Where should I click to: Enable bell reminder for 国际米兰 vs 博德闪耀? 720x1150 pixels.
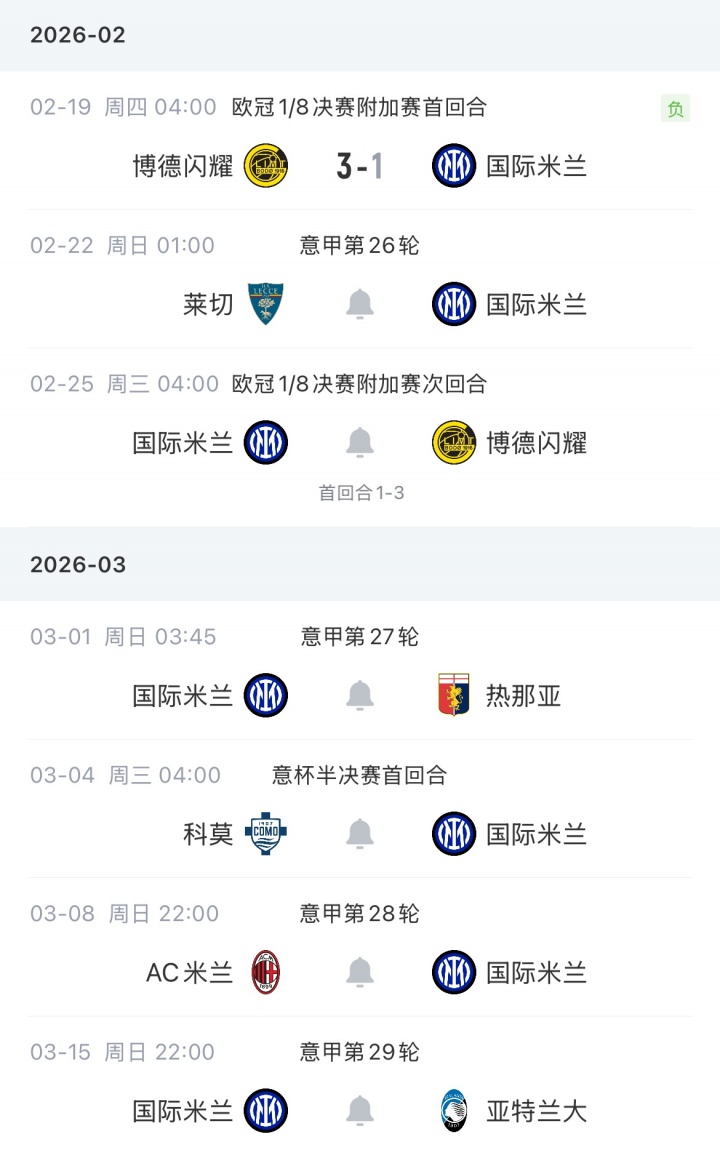(x=360, y=442)
